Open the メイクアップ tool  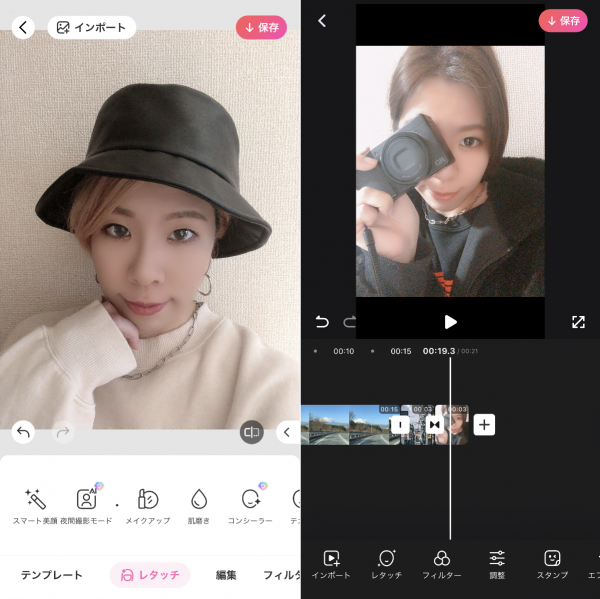147,505
